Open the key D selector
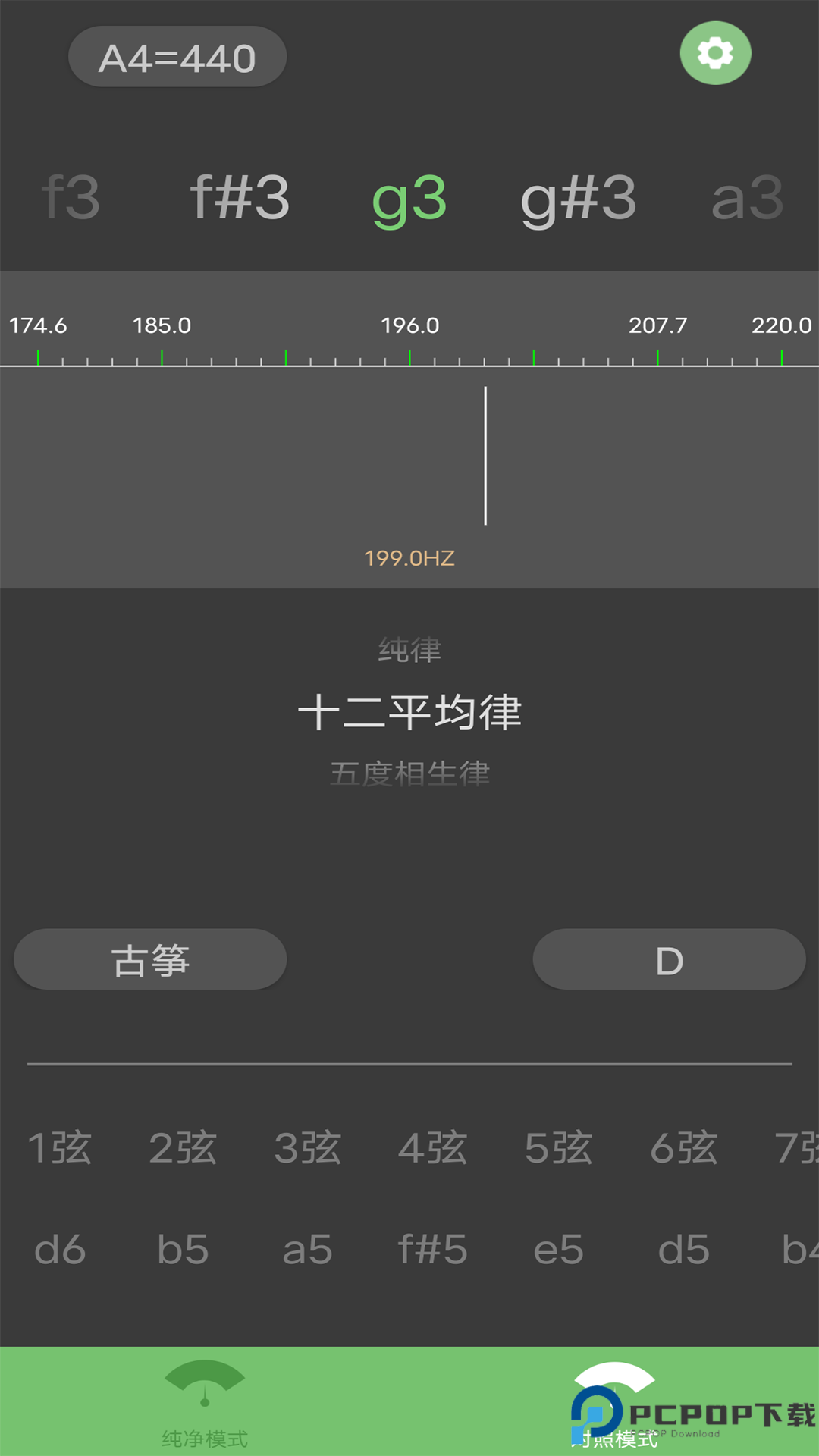Screen dimensions: 819x1456 point(668,959)
